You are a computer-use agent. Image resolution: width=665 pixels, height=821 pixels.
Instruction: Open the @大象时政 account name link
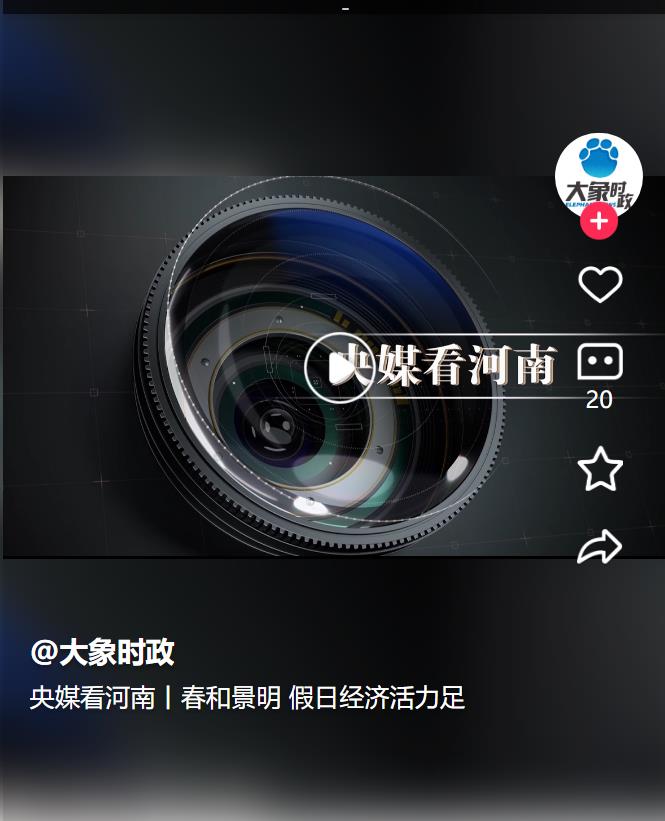tap(103, 653)
